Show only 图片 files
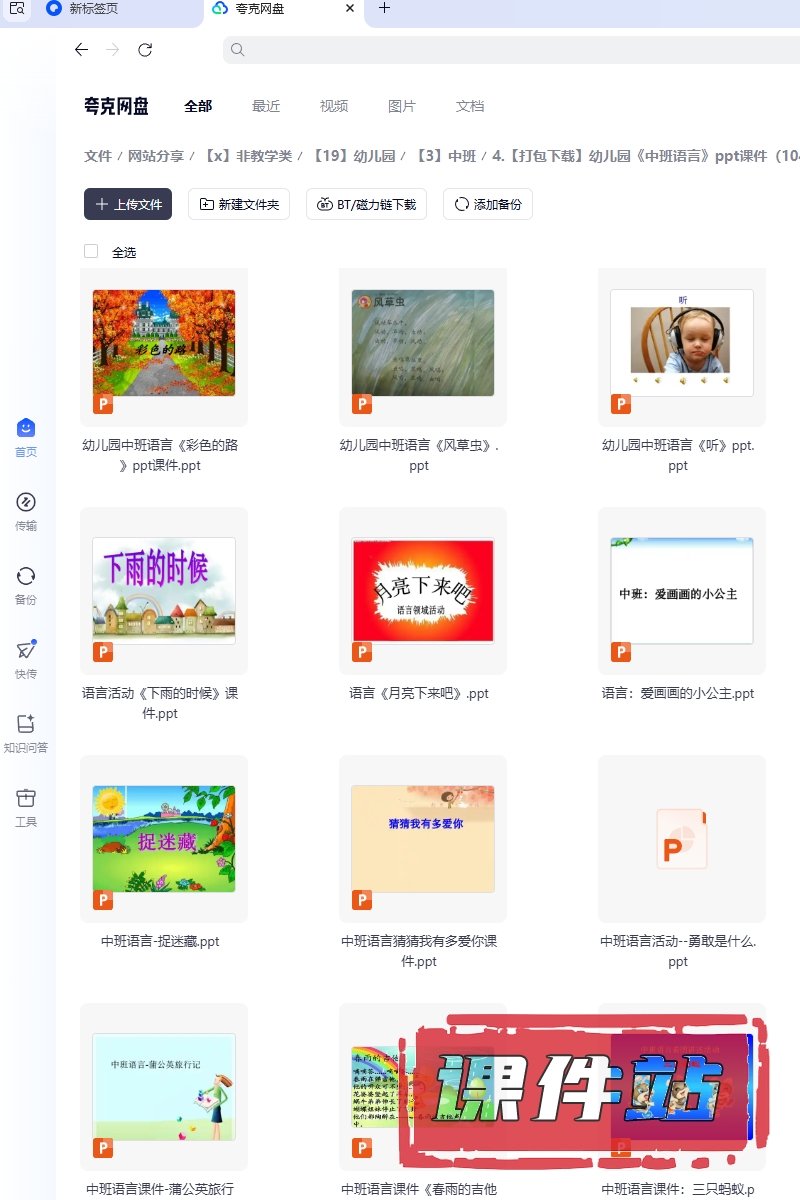This screenshot has width=800, height=1200. pos(402,106)
